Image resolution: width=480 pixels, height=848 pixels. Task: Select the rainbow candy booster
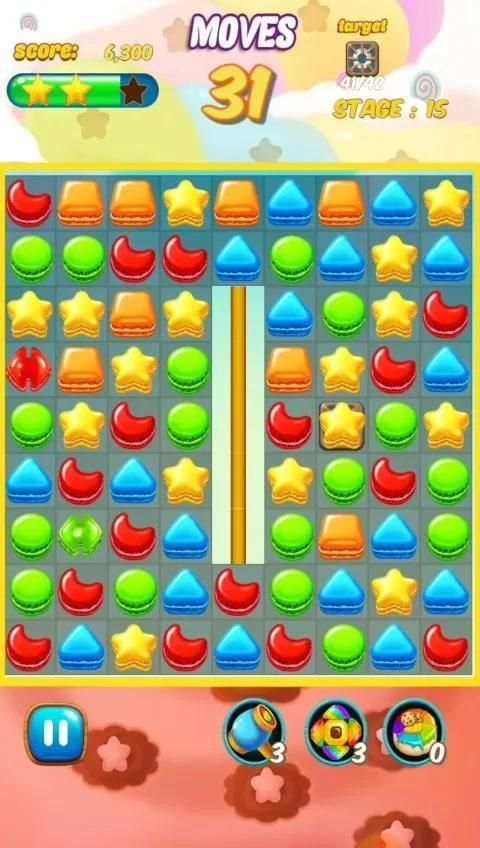(x=335, y=733)
